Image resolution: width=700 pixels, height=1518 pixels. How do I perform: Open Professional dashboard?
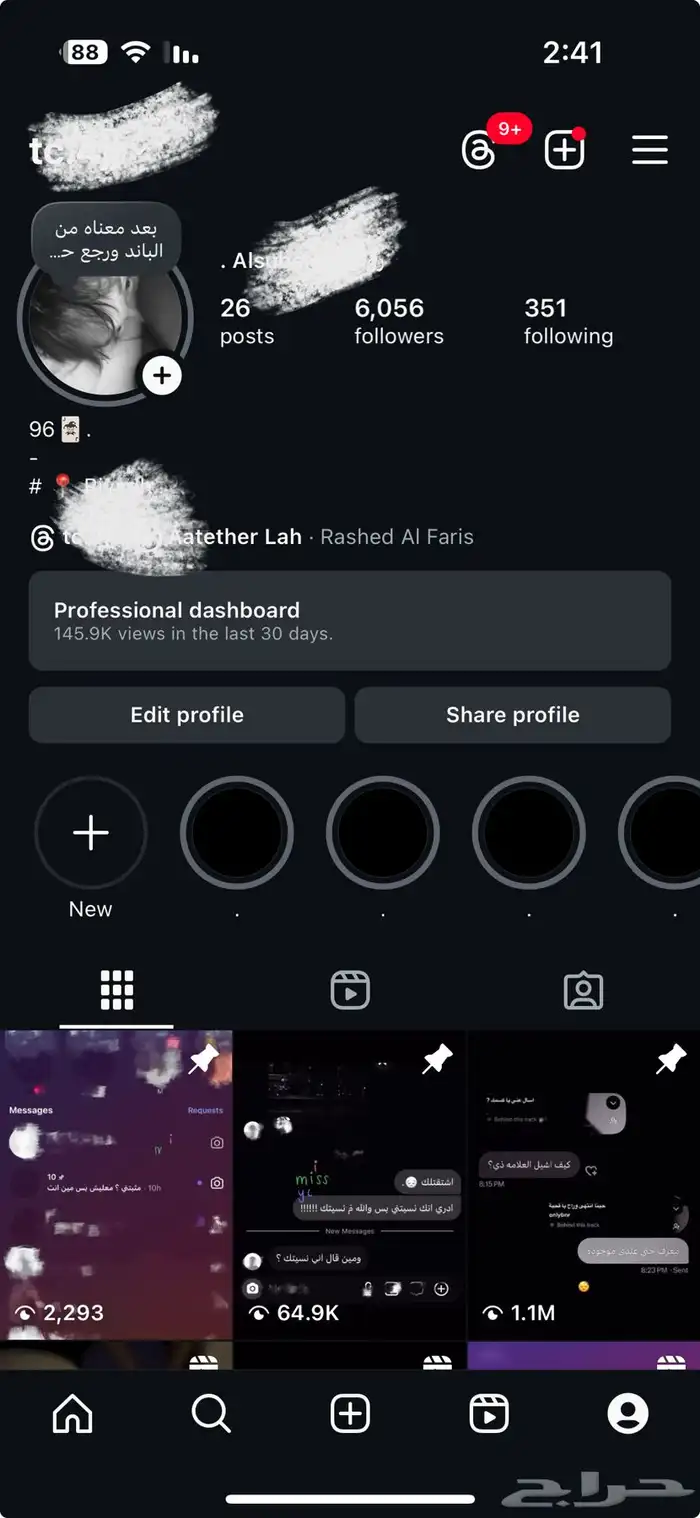tap(349, 620)
